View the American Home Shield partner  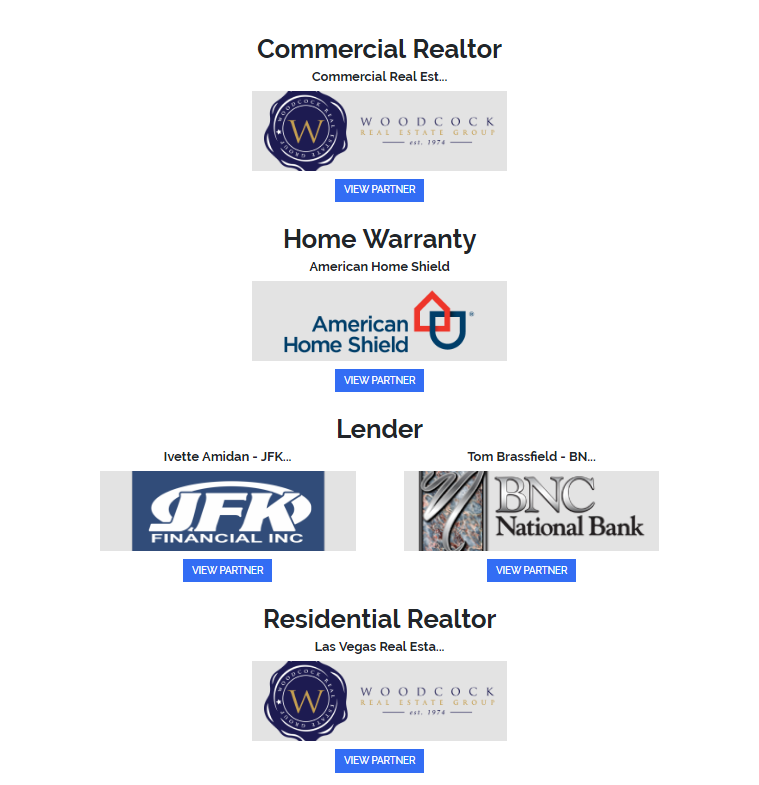pyautogui.click(x=379, y=380)
